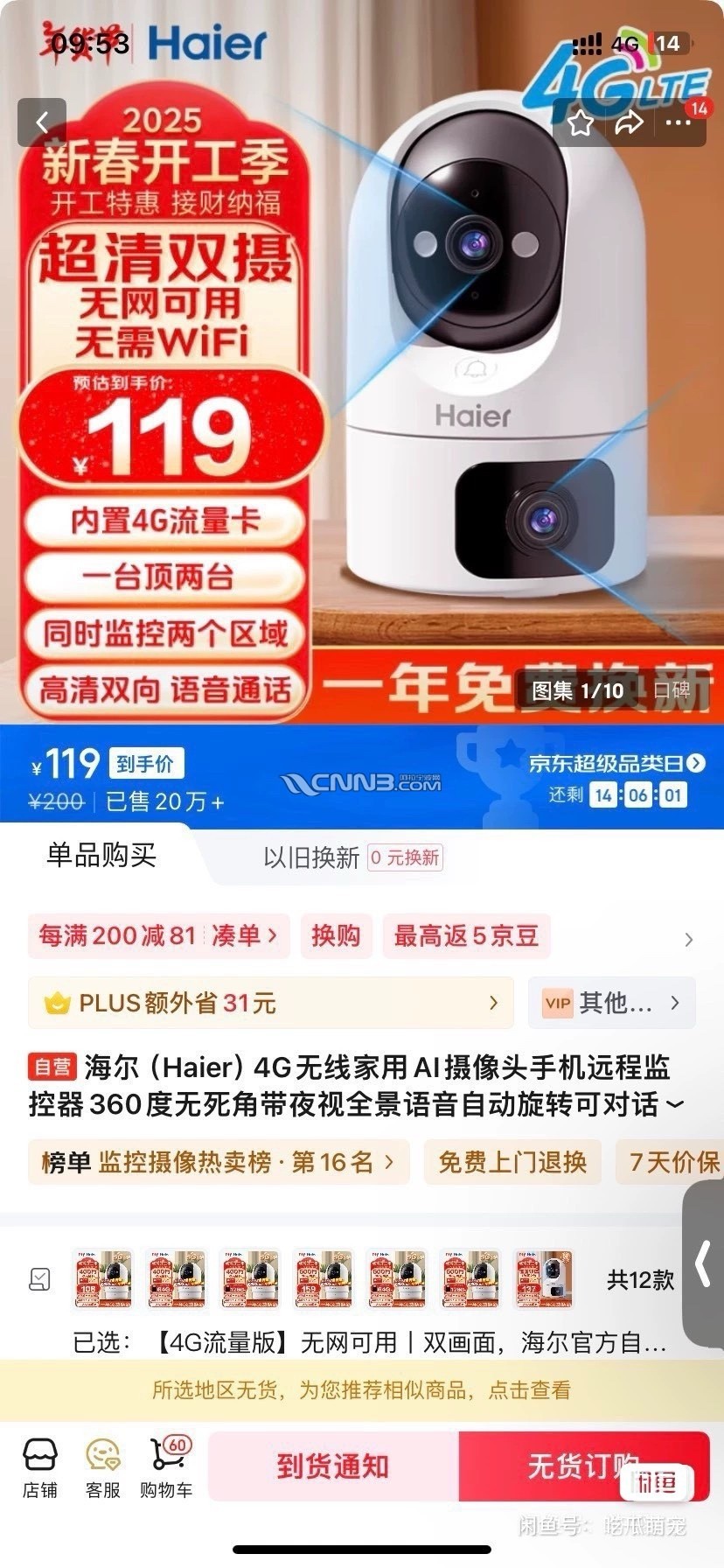
Task: Open the 购物车 shopping cart
Action: [x=165, y=1467]
